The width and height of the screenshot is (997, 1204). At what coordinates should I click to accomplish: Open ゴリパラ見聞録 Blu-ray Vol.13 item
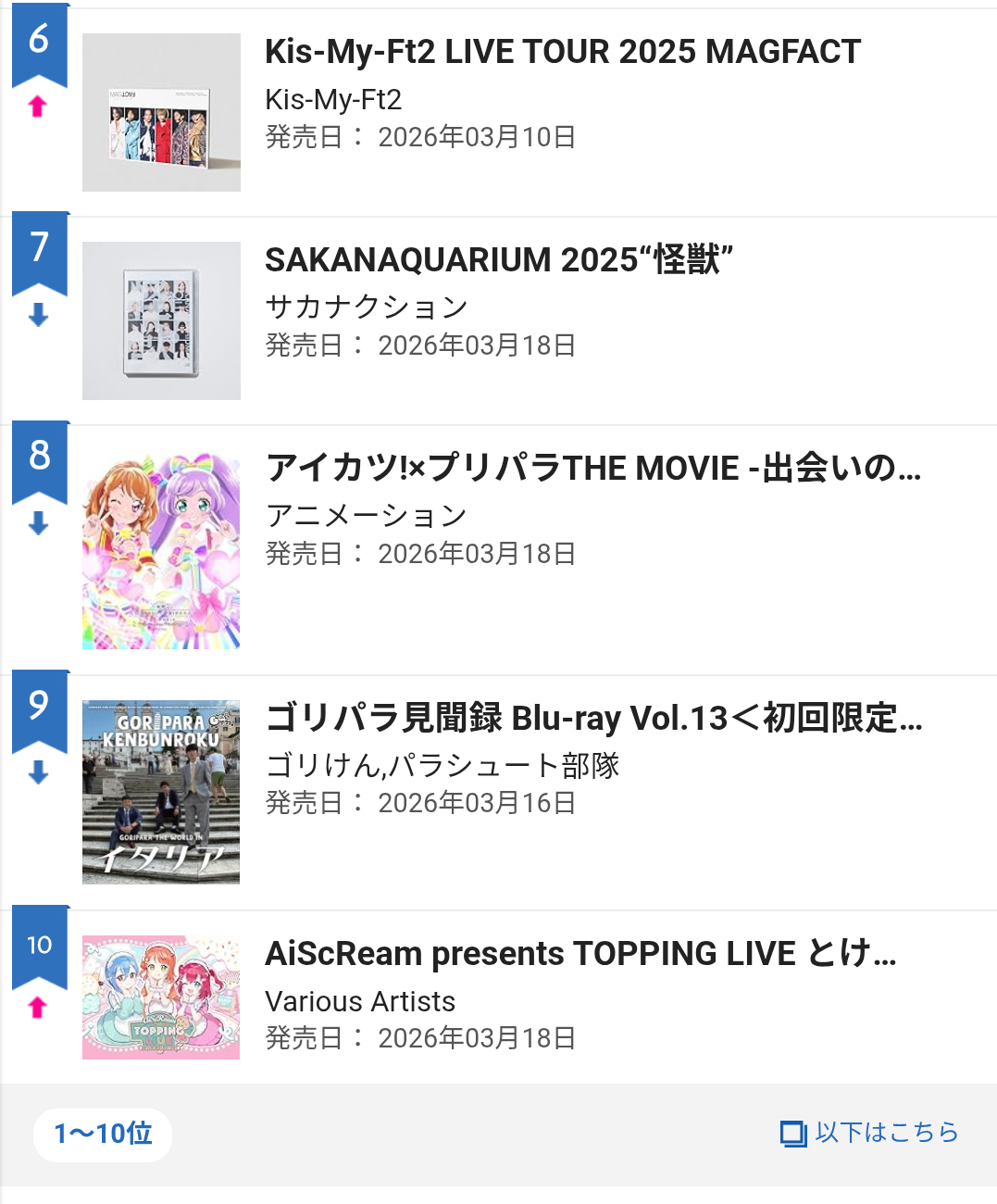[592, 719]
